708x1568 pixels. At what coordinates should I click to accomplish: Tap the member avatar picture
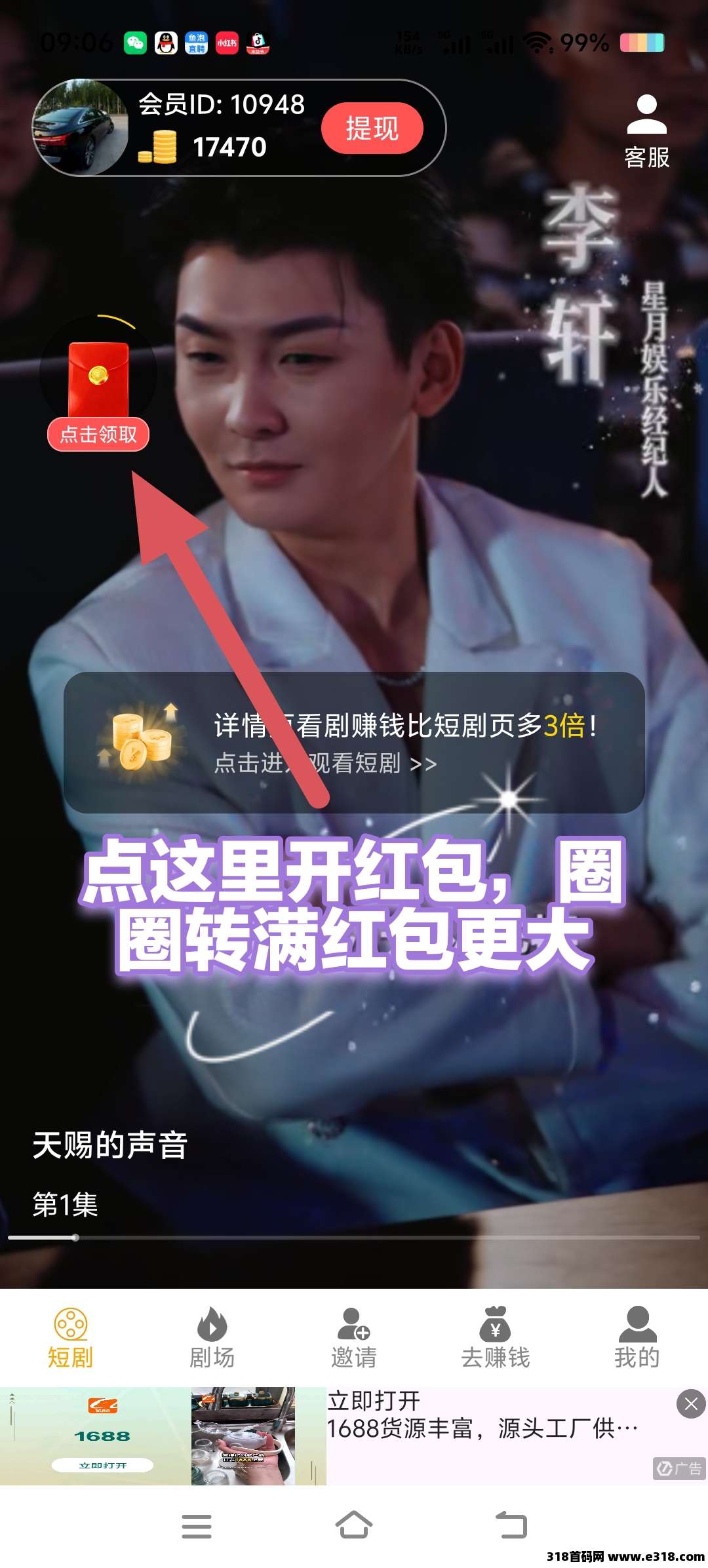tap(80, 128)
